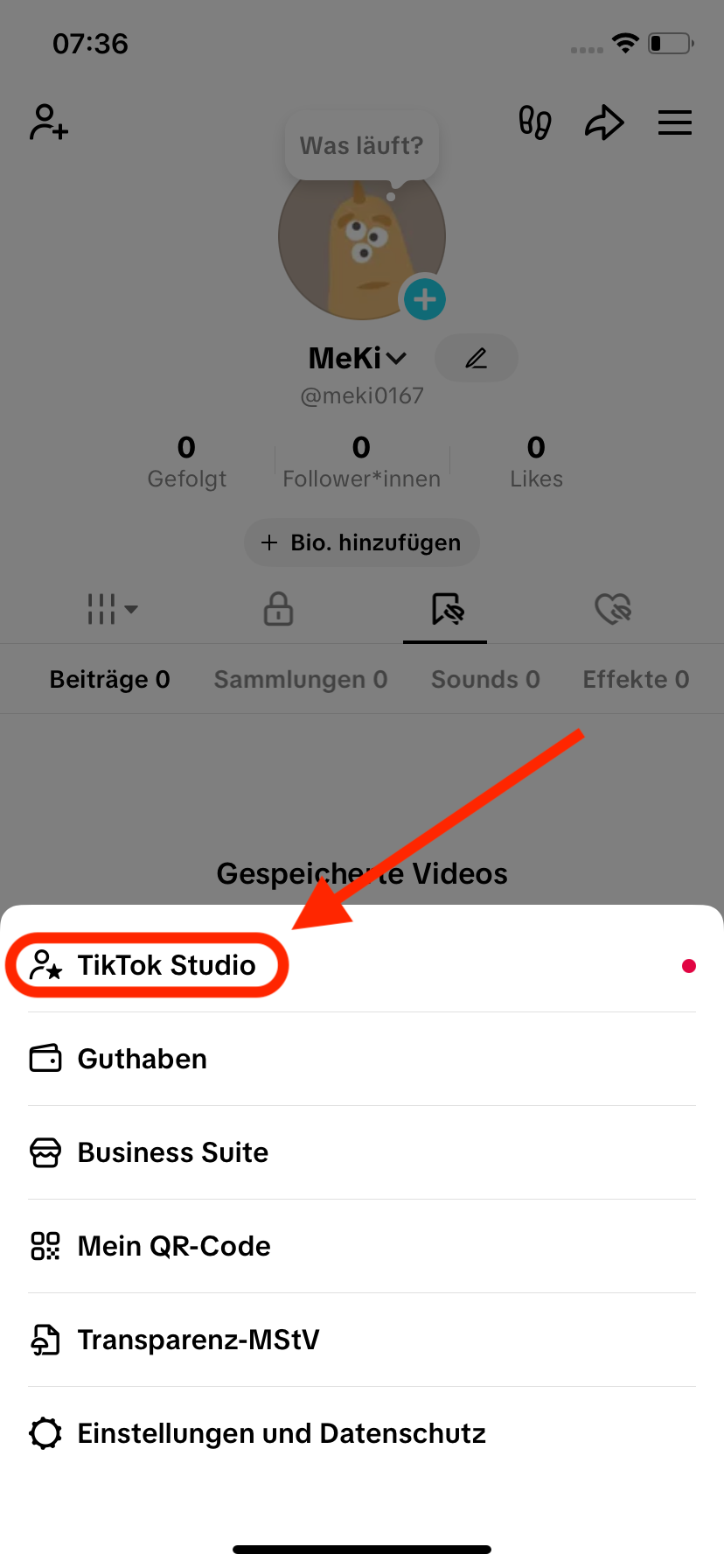The width and height of the screenshot is (724, 1568).
Task: Open TikTok Studio
Action: tap(166, 965)
